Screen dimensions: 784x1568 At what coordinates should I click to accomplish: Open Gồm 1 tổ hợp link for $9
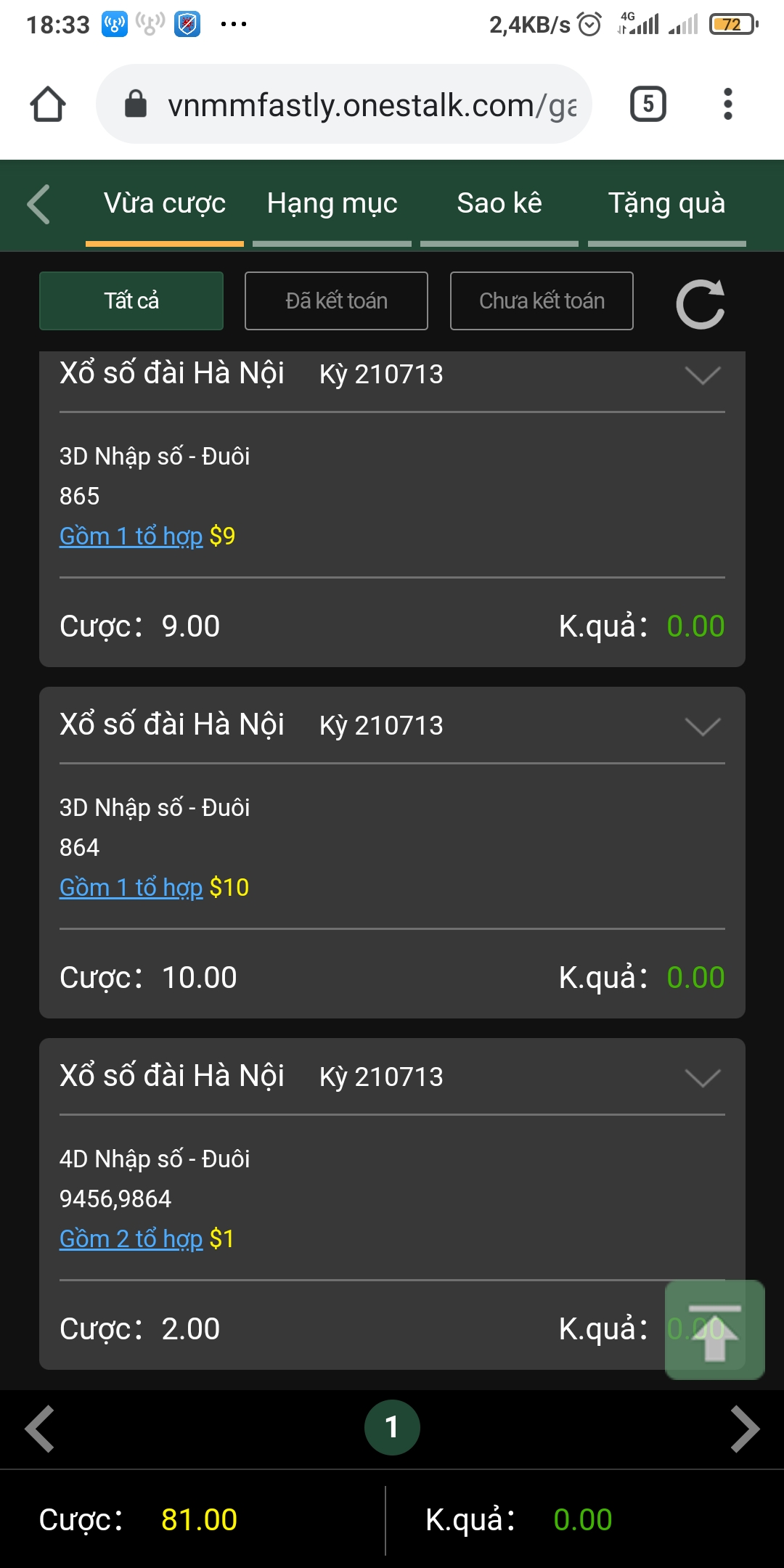coord(131,536)
